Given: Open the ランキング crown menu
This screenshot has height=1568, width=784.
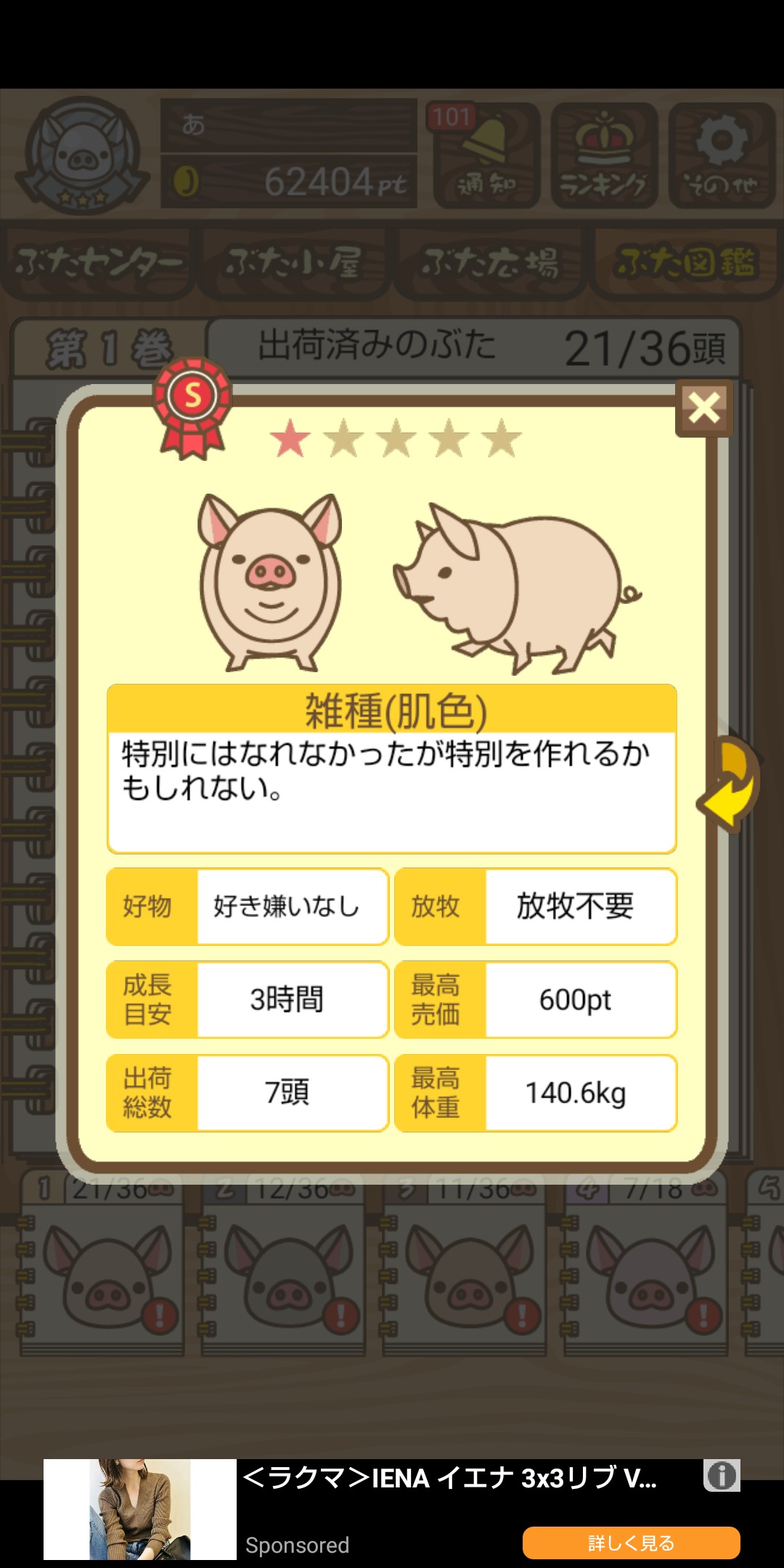Looking at the screenshot, I should pyautogui.click(x=604, y=155).
